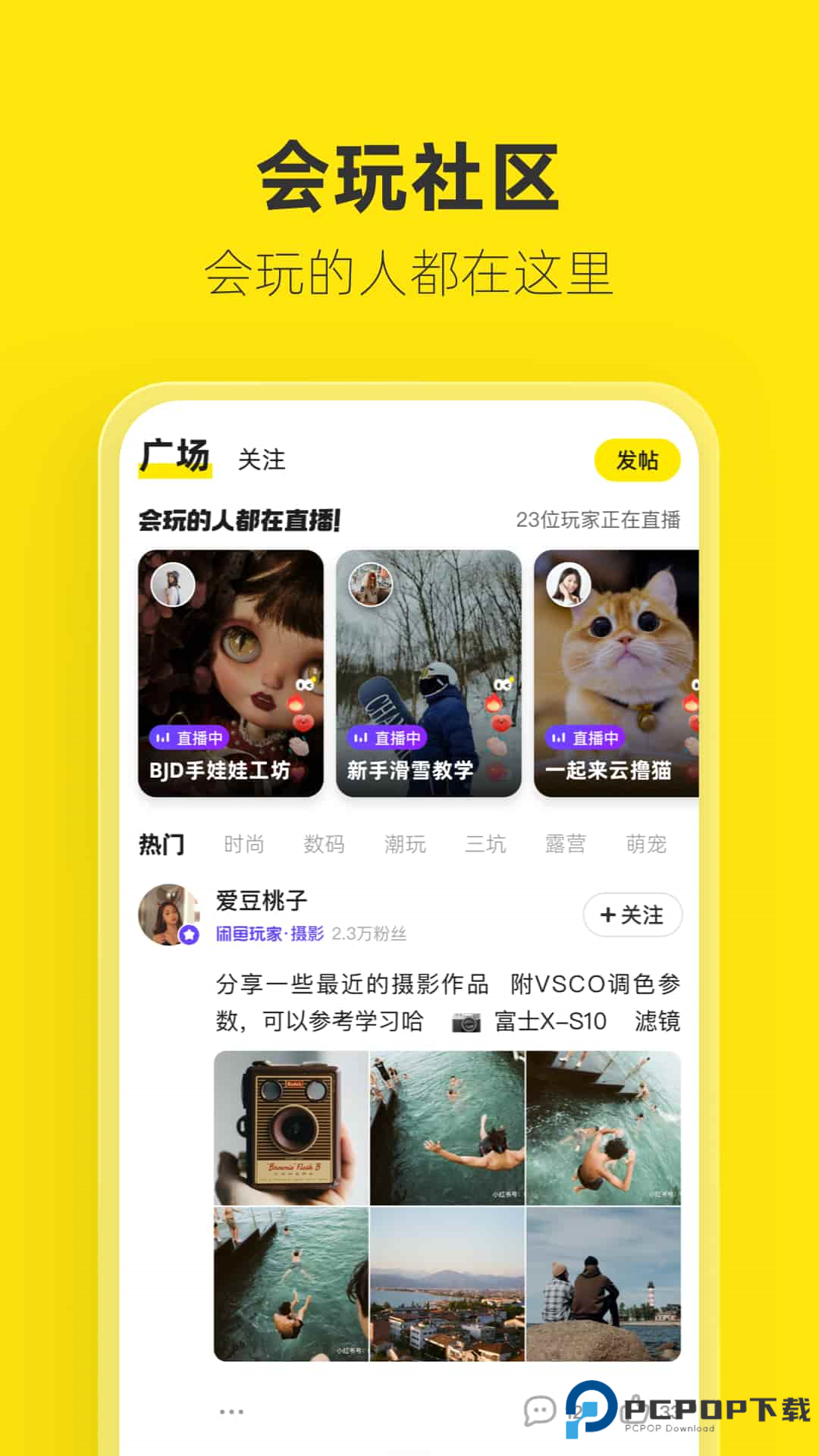Open the comment bubble icon at bottom
Viewport: 819px width, 1456px height.
tap(538, 1409)
